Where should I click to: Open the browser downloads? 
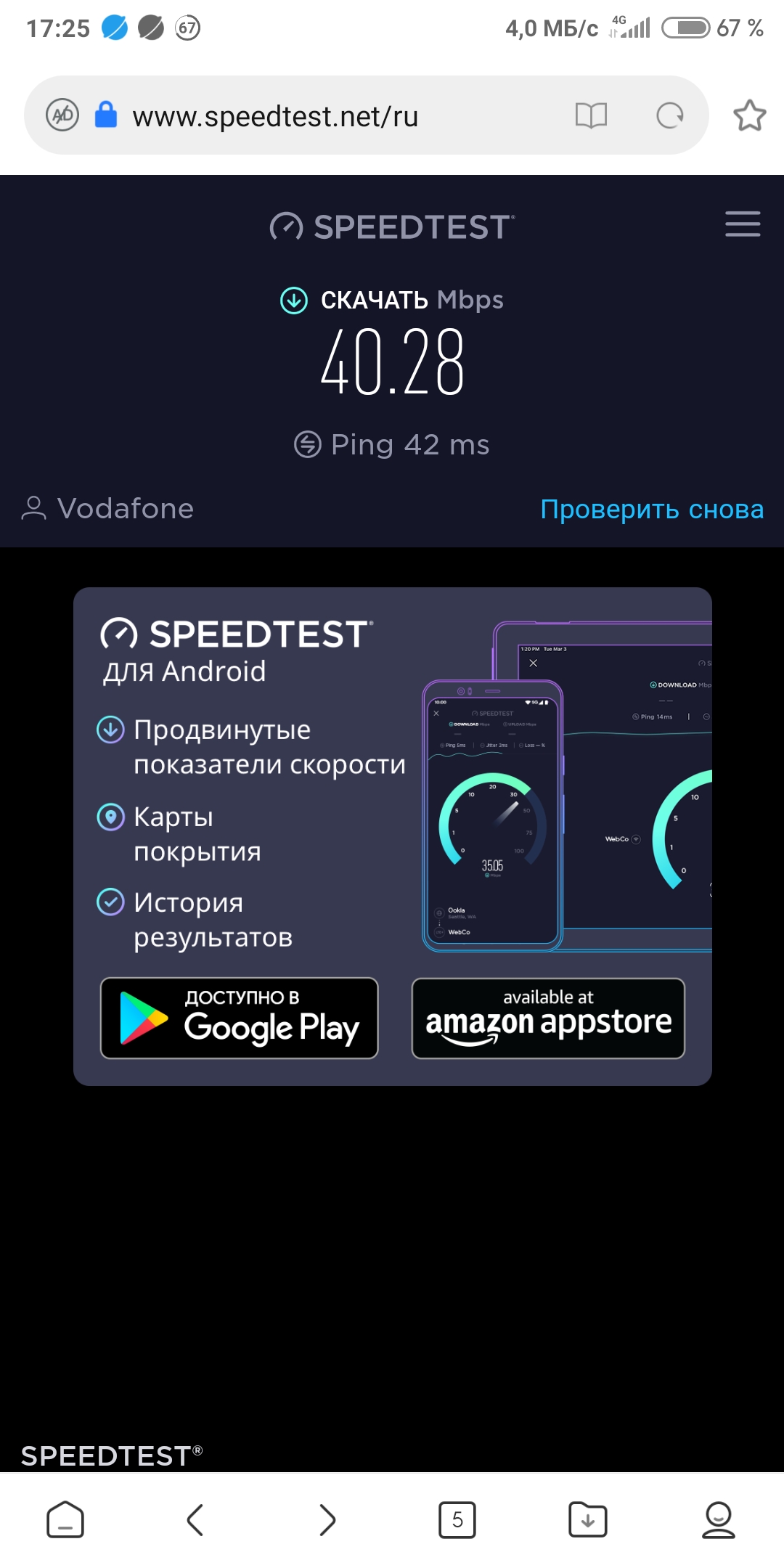588,1519
